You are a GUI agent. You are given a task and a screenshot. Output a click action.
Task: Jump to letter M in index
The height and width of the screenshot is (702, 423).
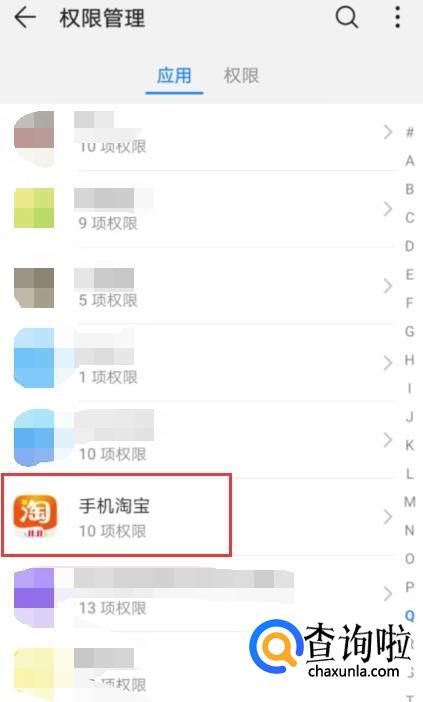tap(410, 502)
